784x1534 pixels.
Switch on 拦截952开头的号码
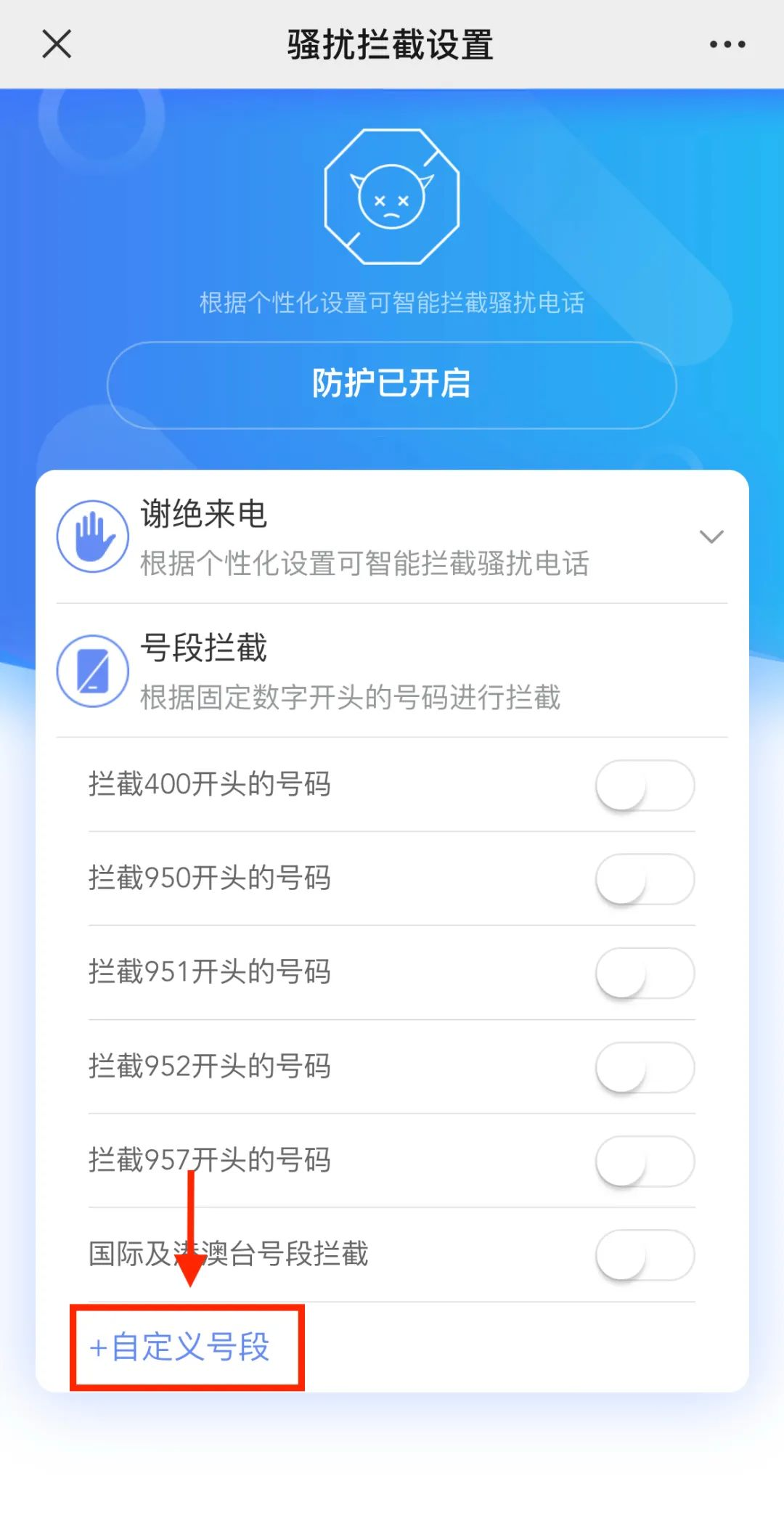[645, 1067]
